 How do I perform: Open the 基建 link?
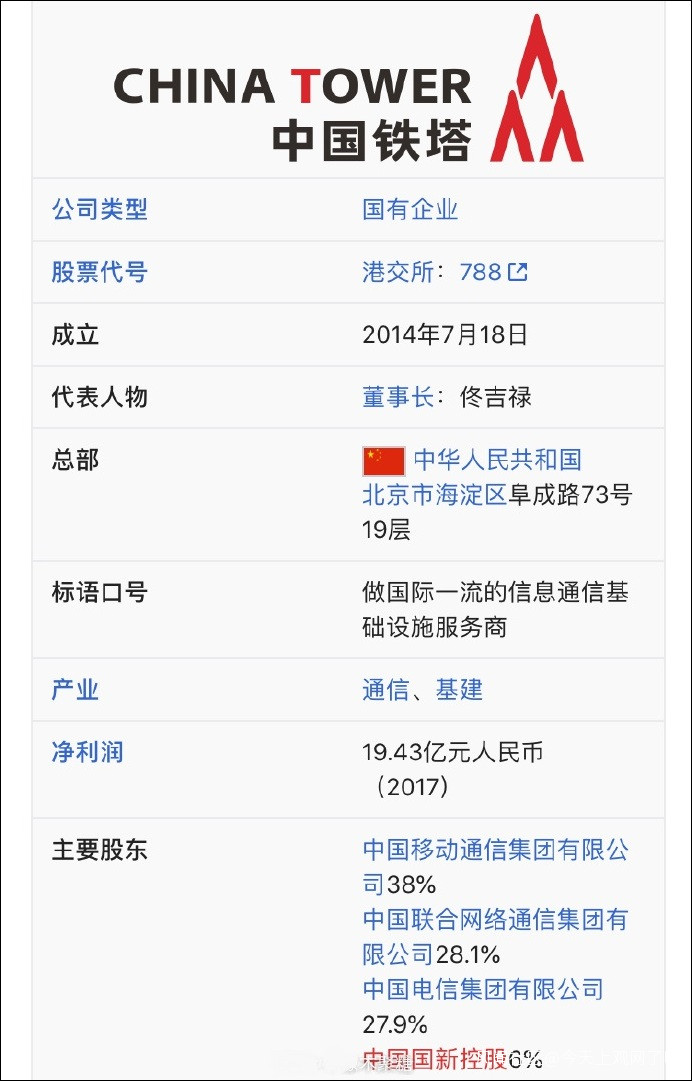coord(459,690)
